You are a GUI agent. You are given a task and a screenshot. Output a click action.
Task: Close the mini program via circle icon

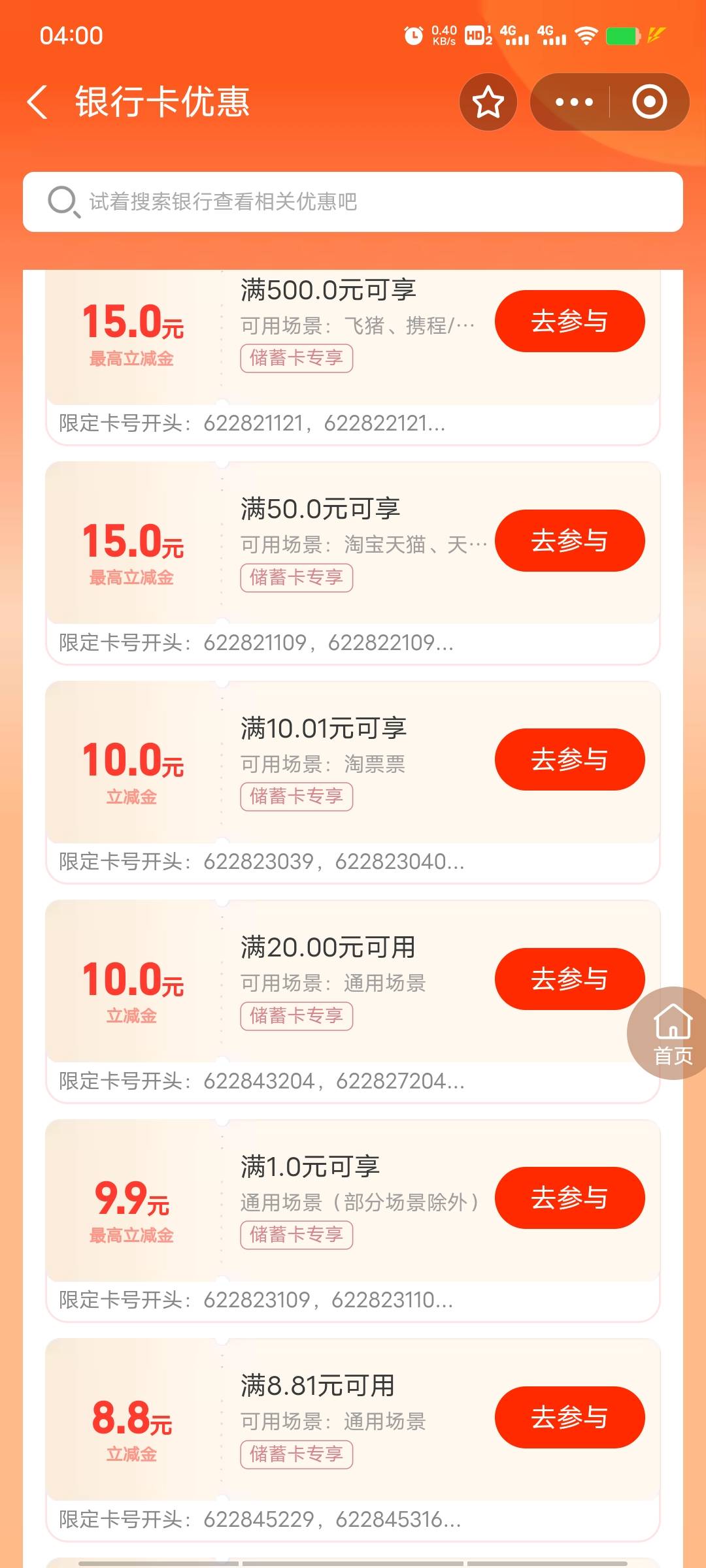coord(649,102)
